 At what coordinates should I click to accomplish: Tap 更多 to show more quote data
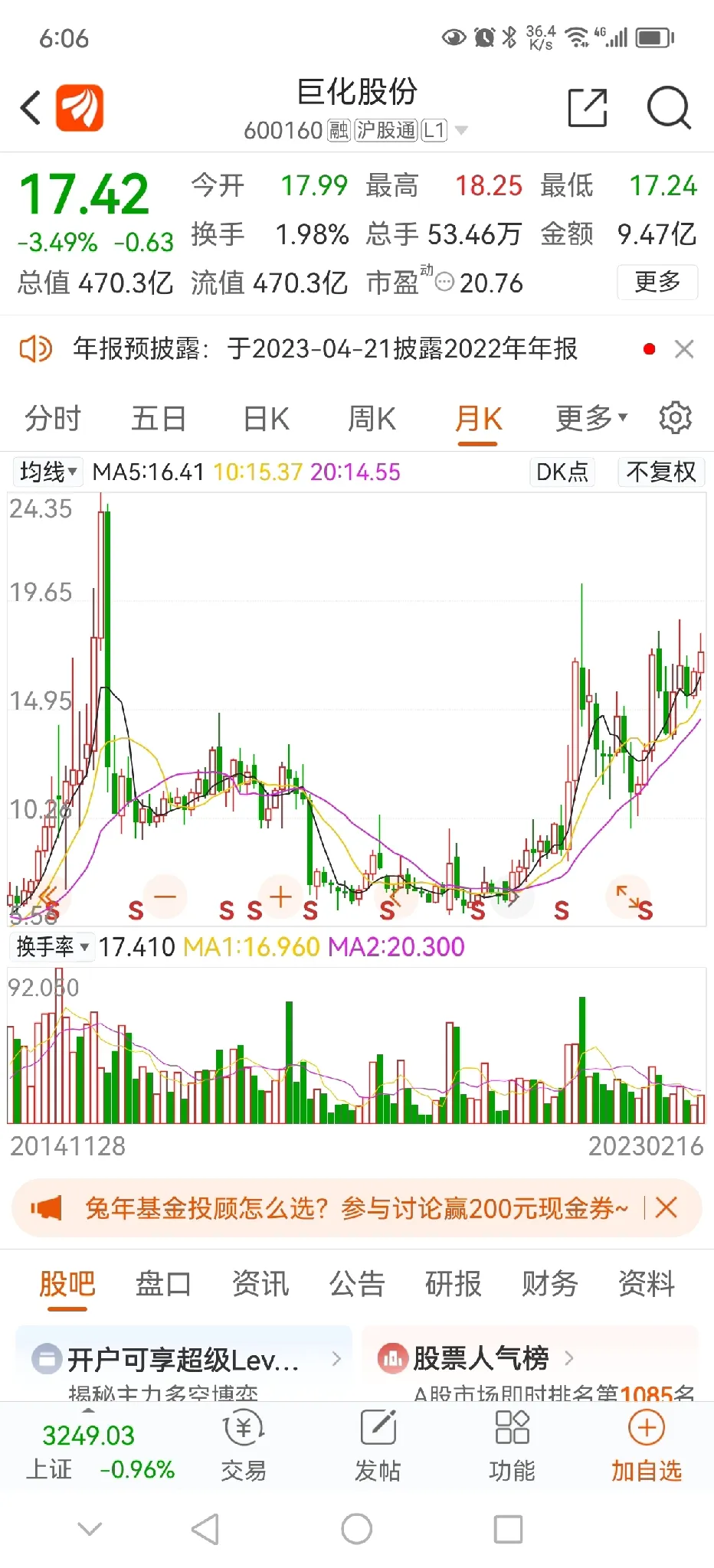(x=657, y=282)
